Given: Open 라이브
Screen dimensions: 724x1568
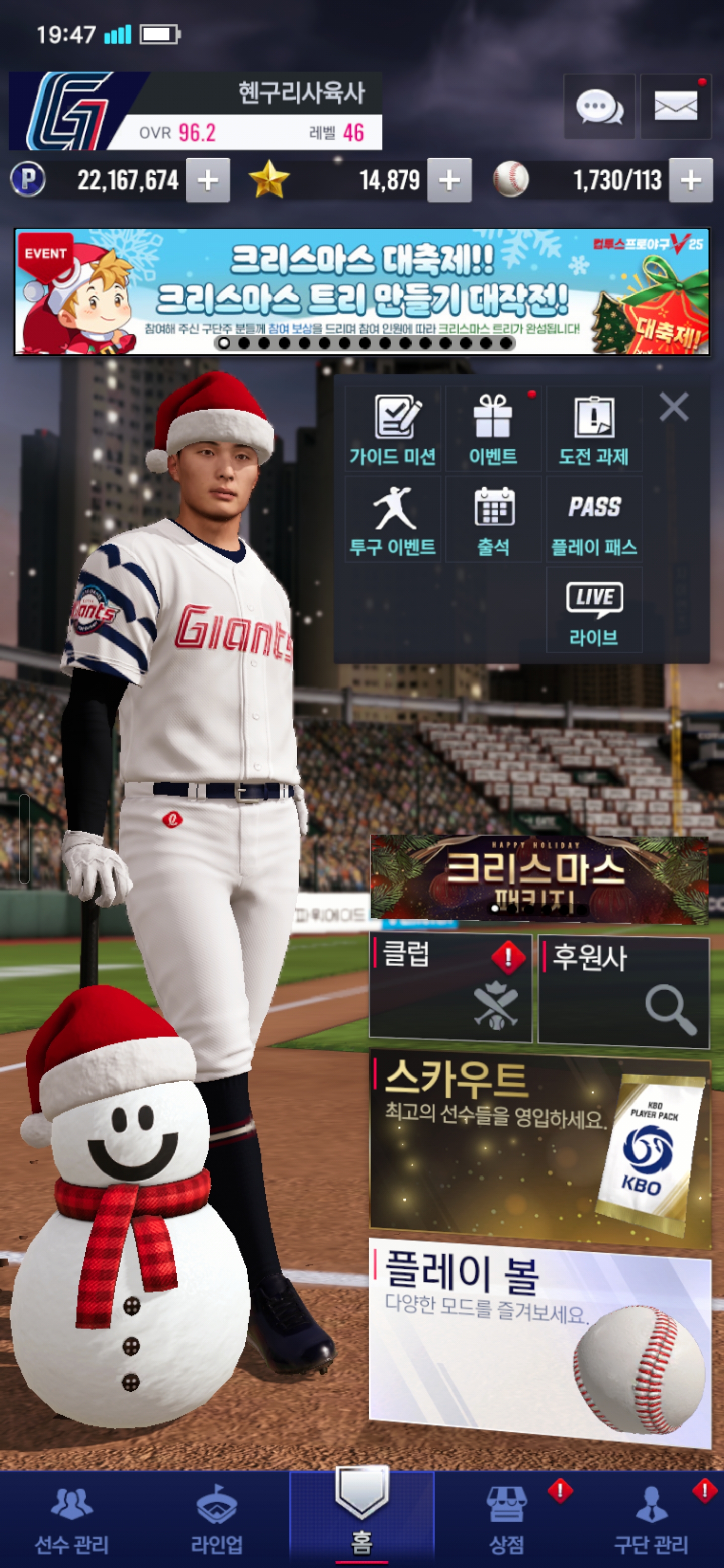Looking at the screenshot, I should (594, 610).
